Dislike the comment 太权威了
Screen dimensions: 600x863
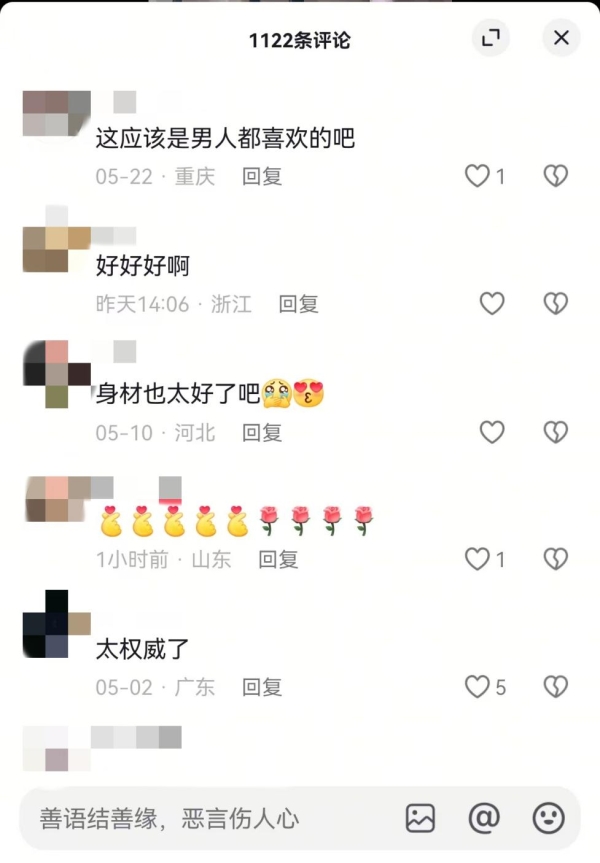coord(555,687)
